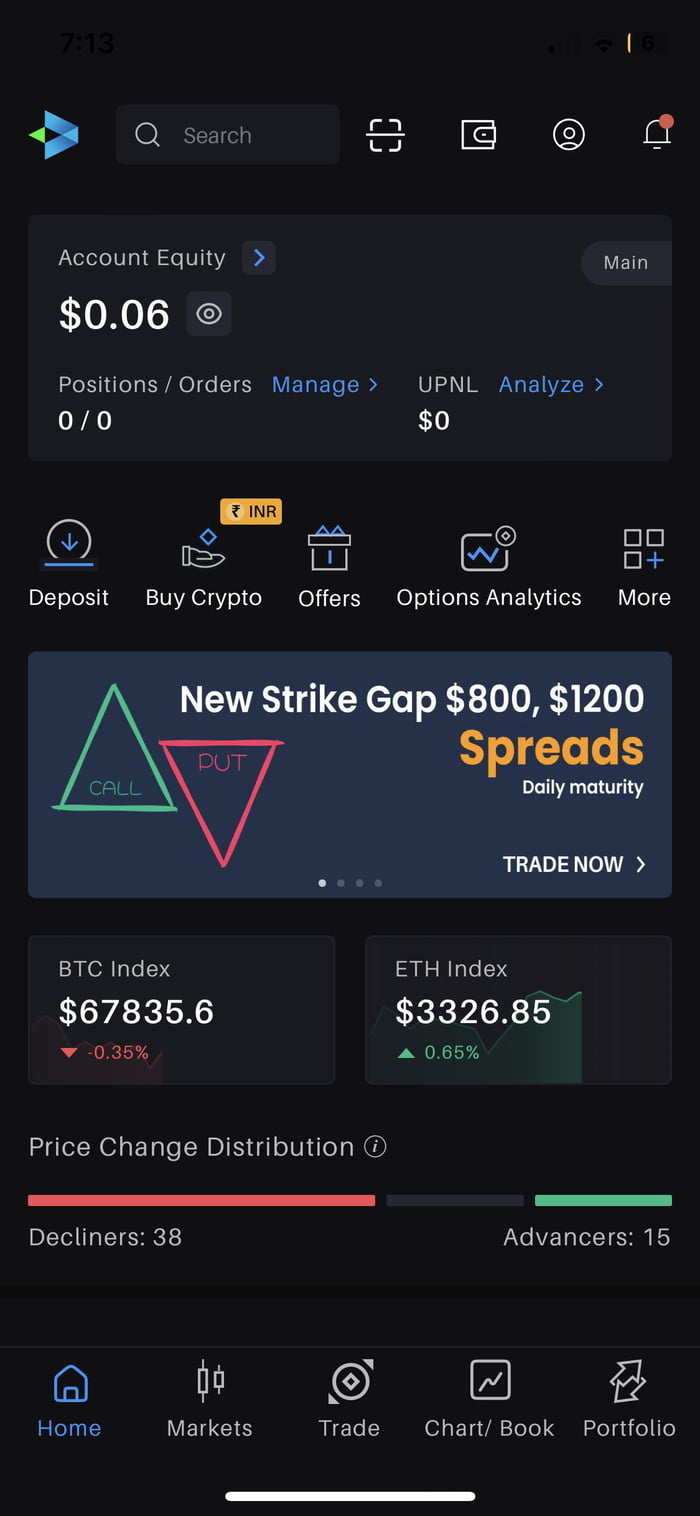Open the profile account icon
Viewport: 700px width, 1516px height.
[x=568, y=135]
